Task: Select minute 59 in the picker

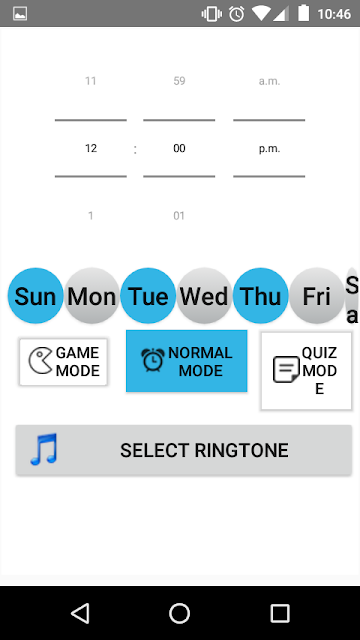Action: tap(179, 81)
